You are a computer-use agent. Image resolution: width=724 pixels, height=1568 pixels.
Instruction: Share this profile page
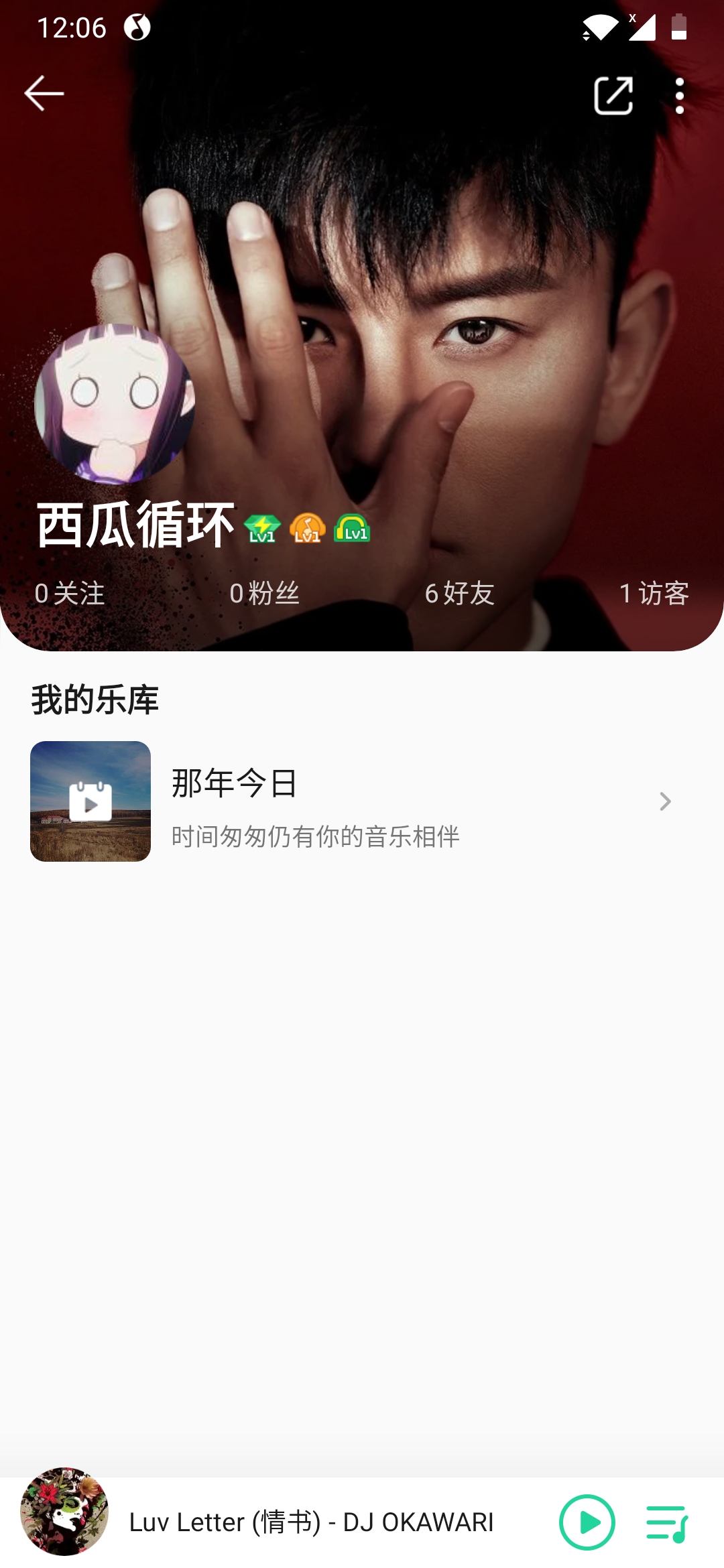click(613, 96)
